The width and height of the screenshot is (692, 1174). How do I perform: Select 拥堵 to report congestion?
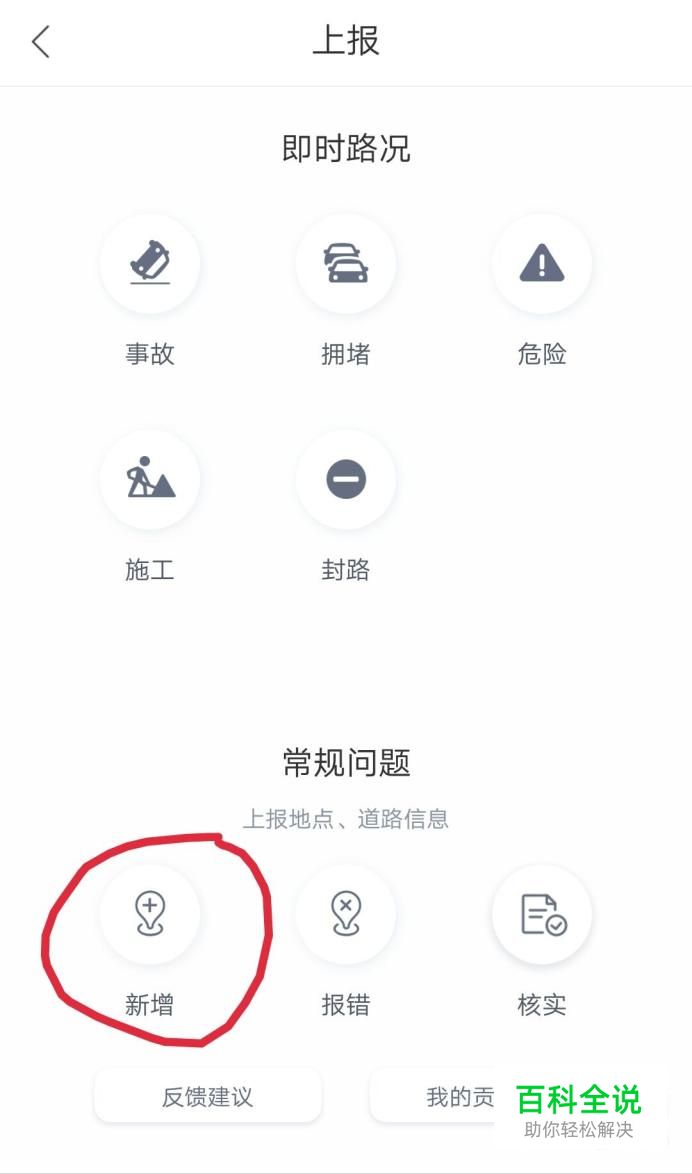point(346,264)
